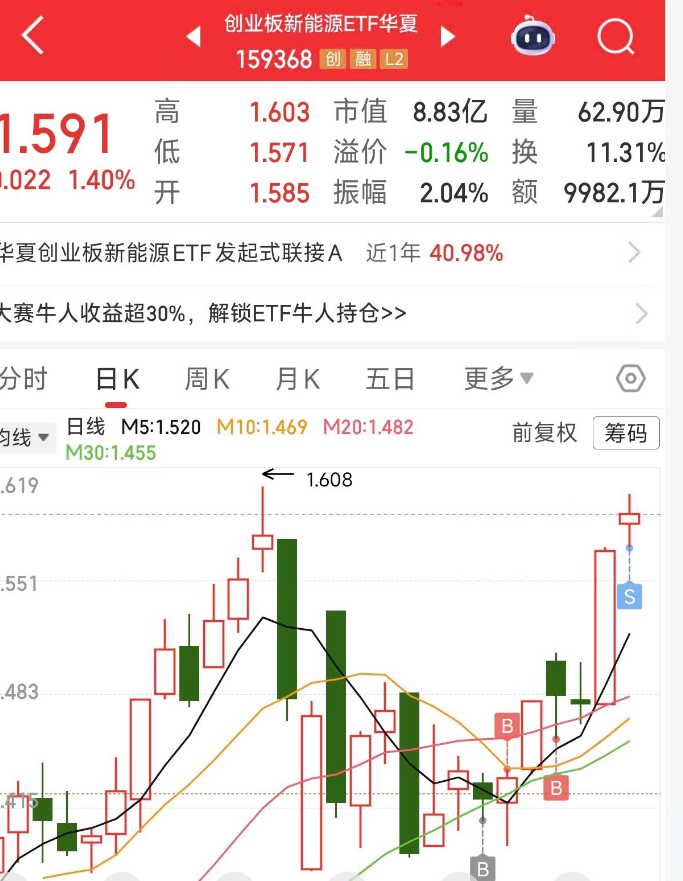Go back using the header arrow

[33, 37]
